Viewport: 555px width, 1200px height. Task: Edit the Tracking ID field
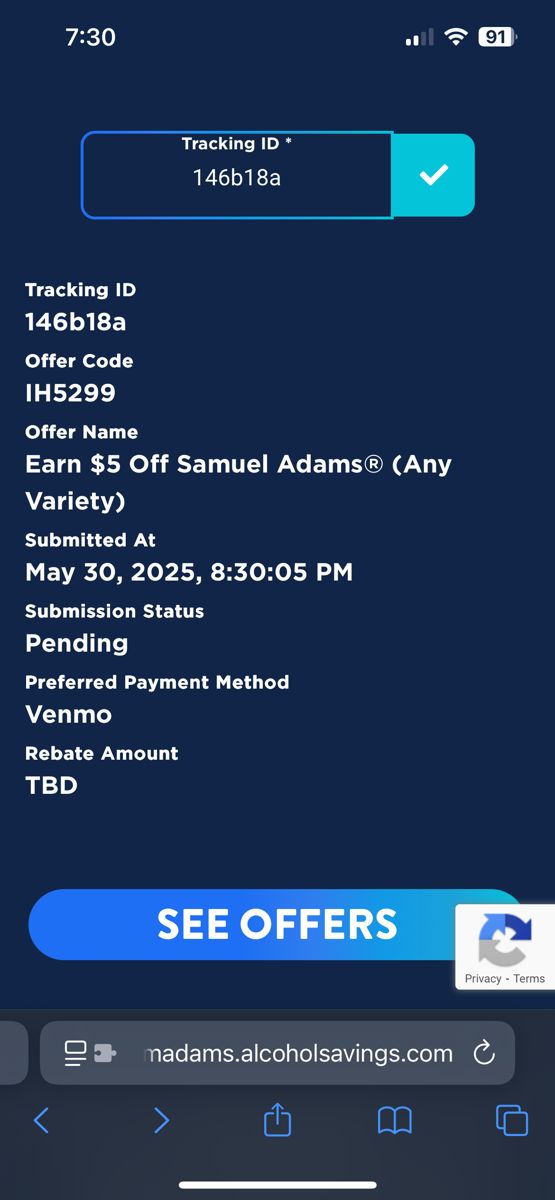pos(237,175)
